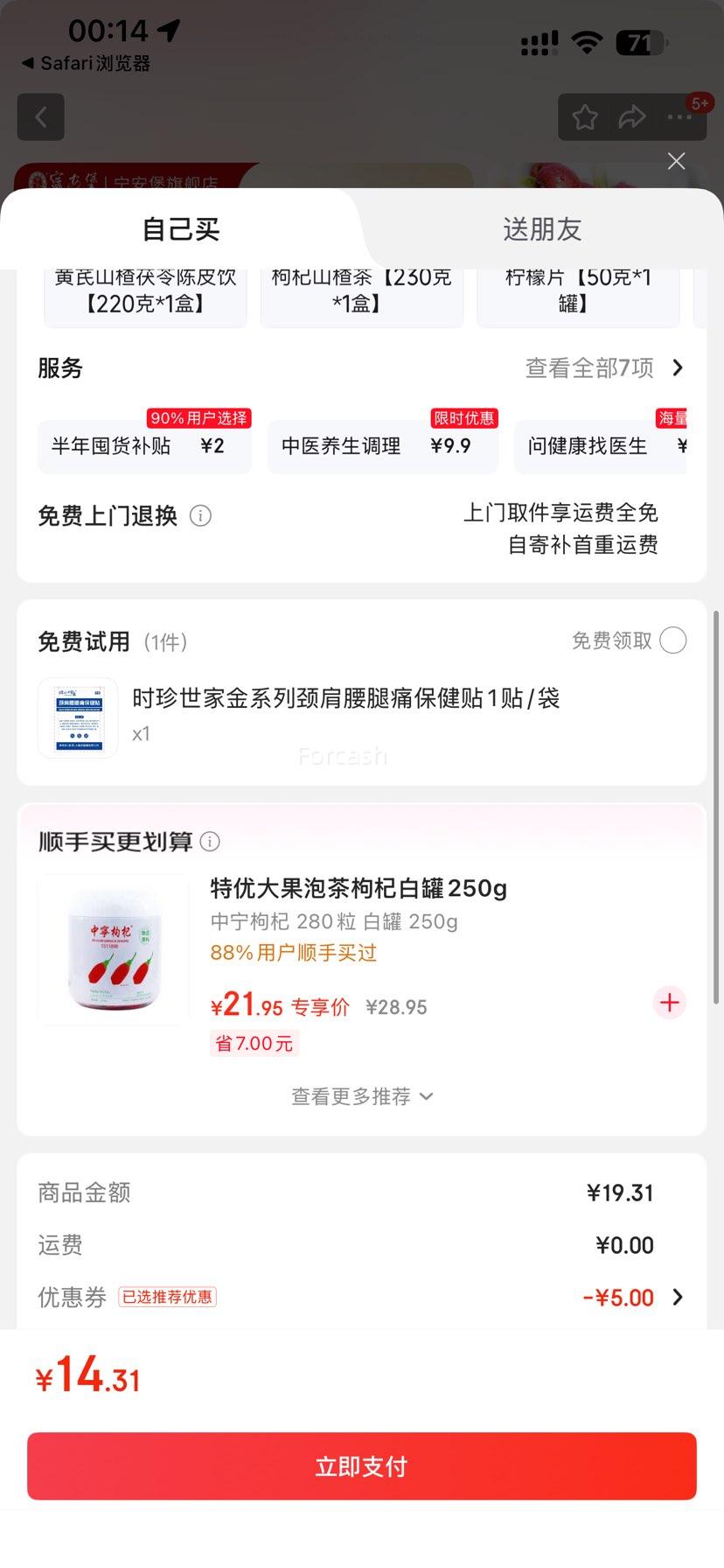
Task: Select the 半年囤货补贴 ¥2 service option
Action: coord(143,446)
